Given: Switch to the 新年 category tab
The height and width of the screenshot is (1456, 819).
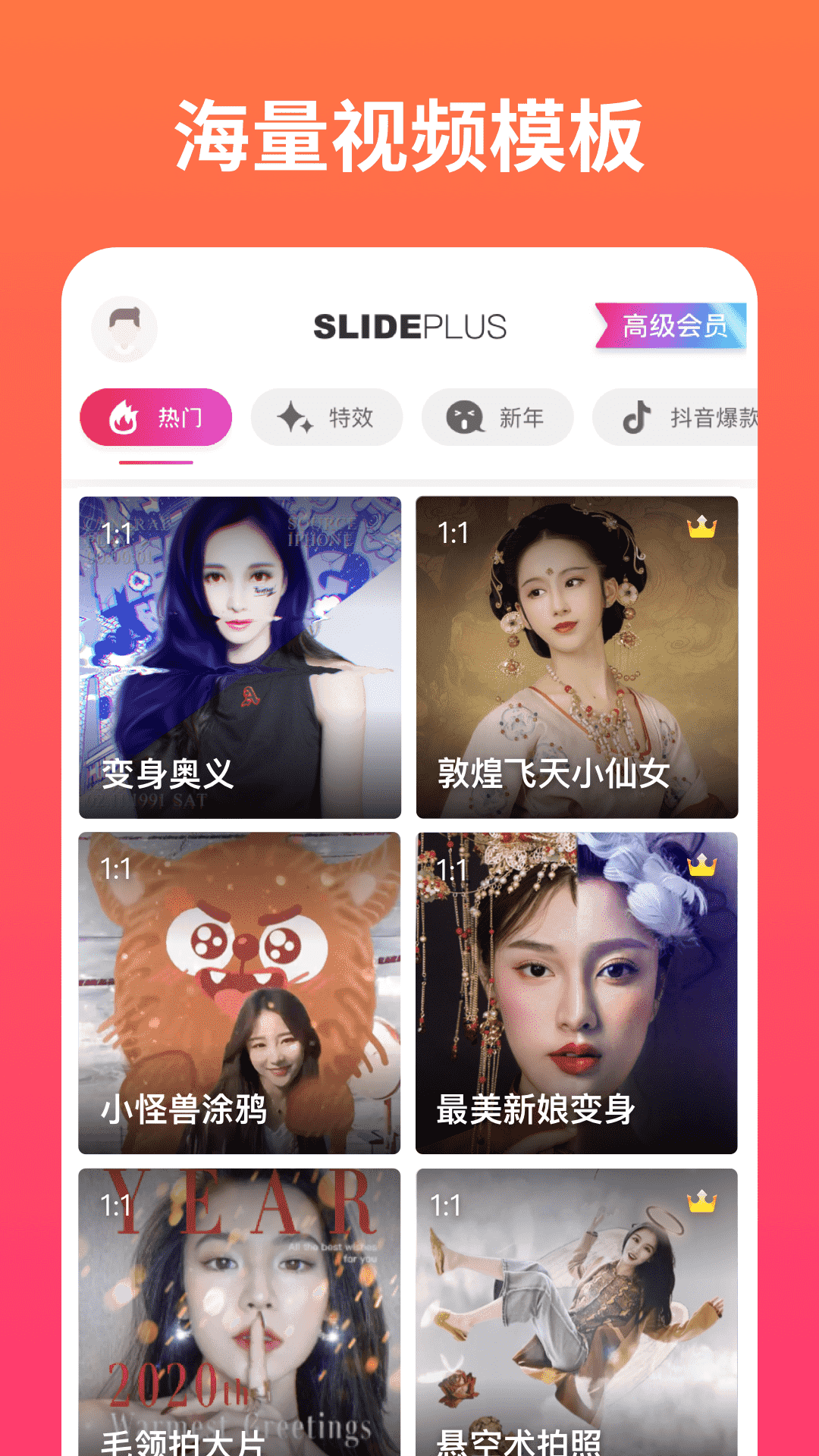Looking at the screenshot, I should pyautogui.click(x=497, y=417).
